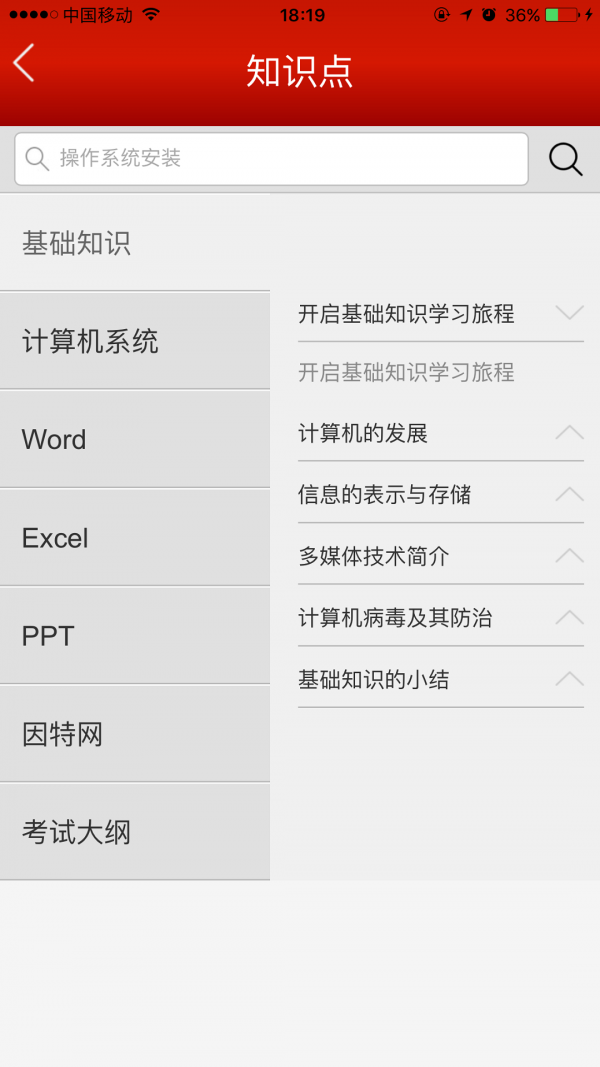Go back using the top-left arrow
This screenshot has height=1067, width=600.
24,63
